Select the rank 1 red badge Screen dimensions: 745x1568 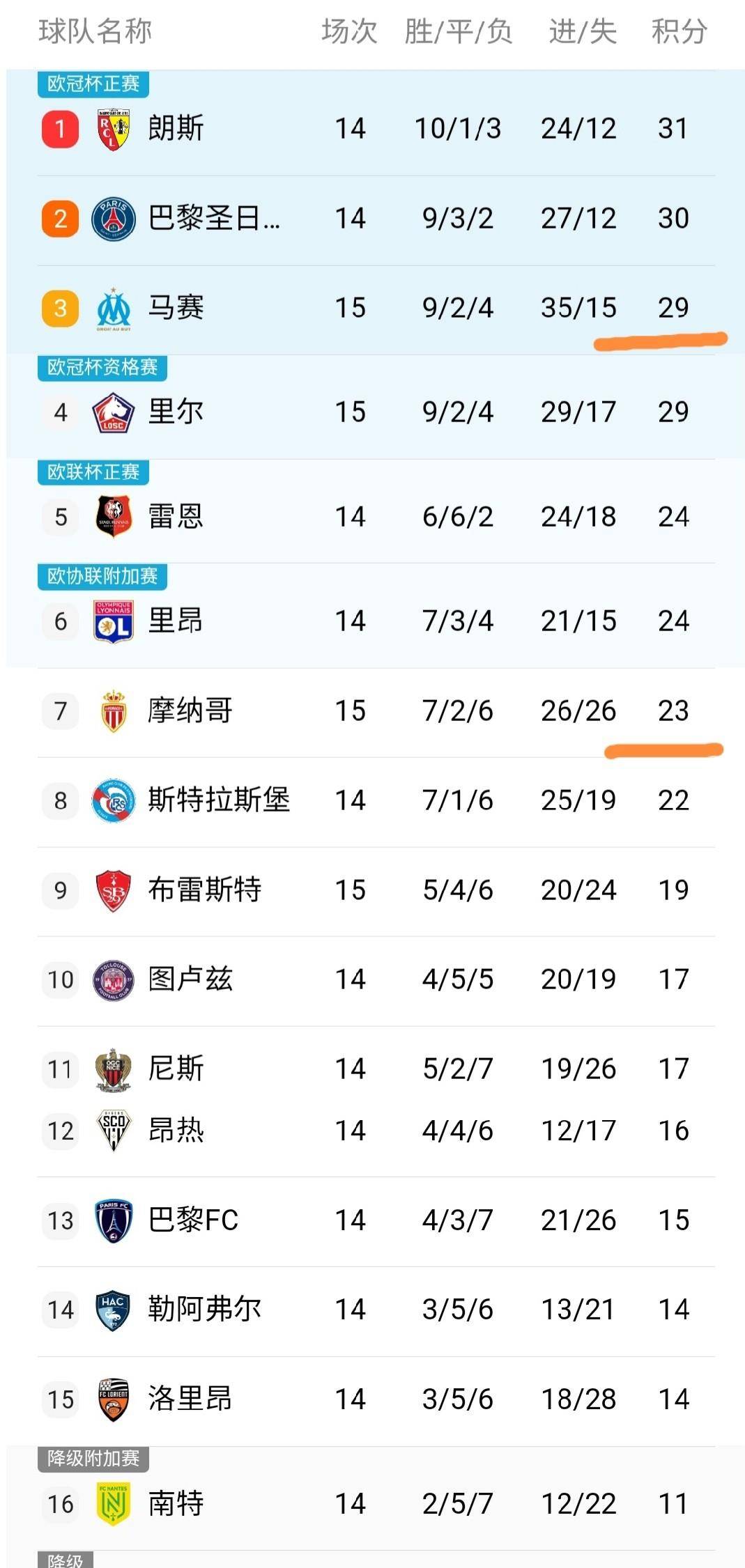pos(59,128)
